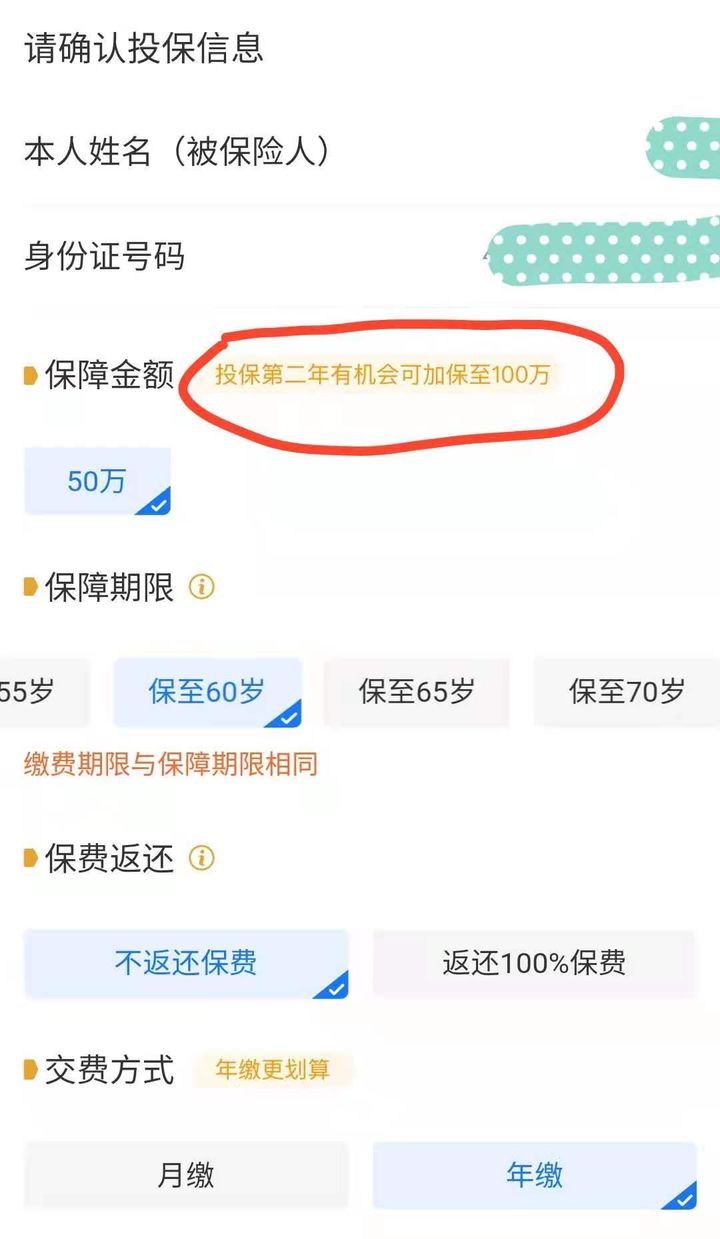Switch payment method to 月缴
The height and width of the screenshot is (1239, 720).
coord(186,1175)
